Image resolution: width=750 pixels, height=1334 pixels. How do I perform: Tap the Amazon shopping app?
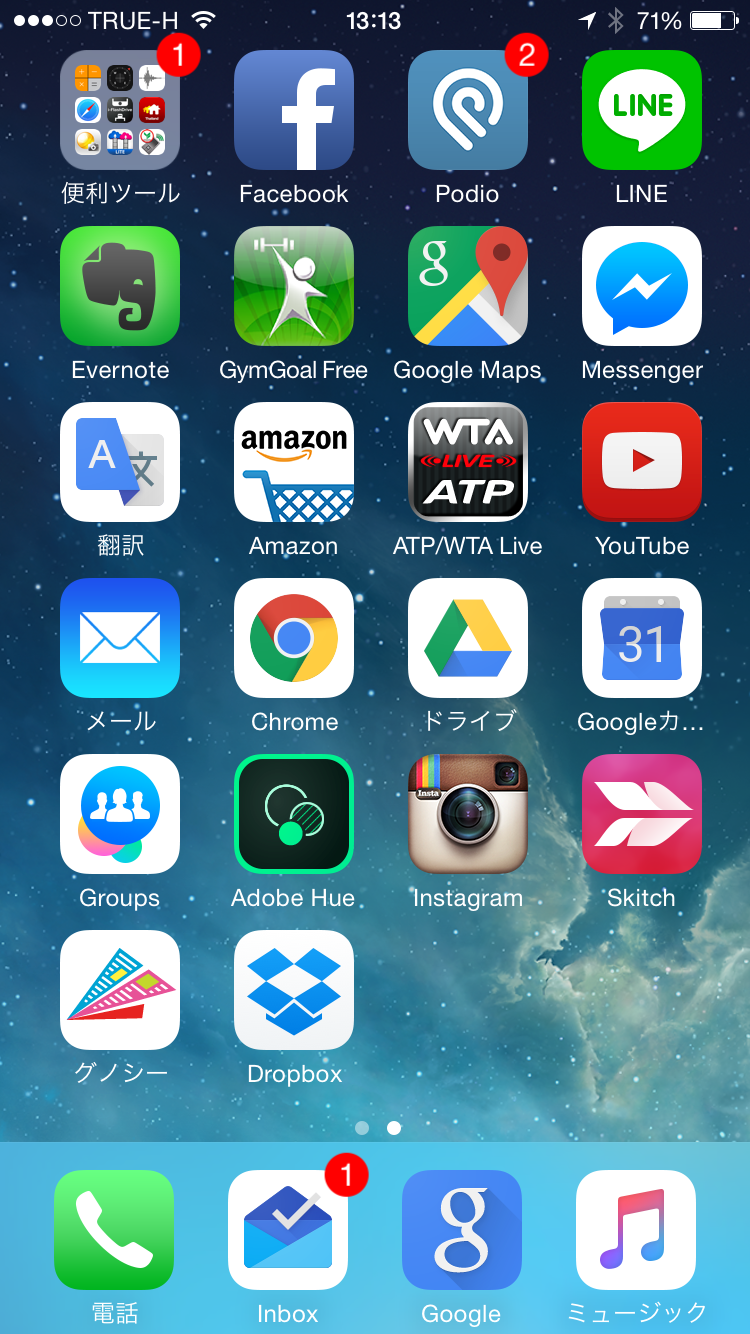[294, 462]
